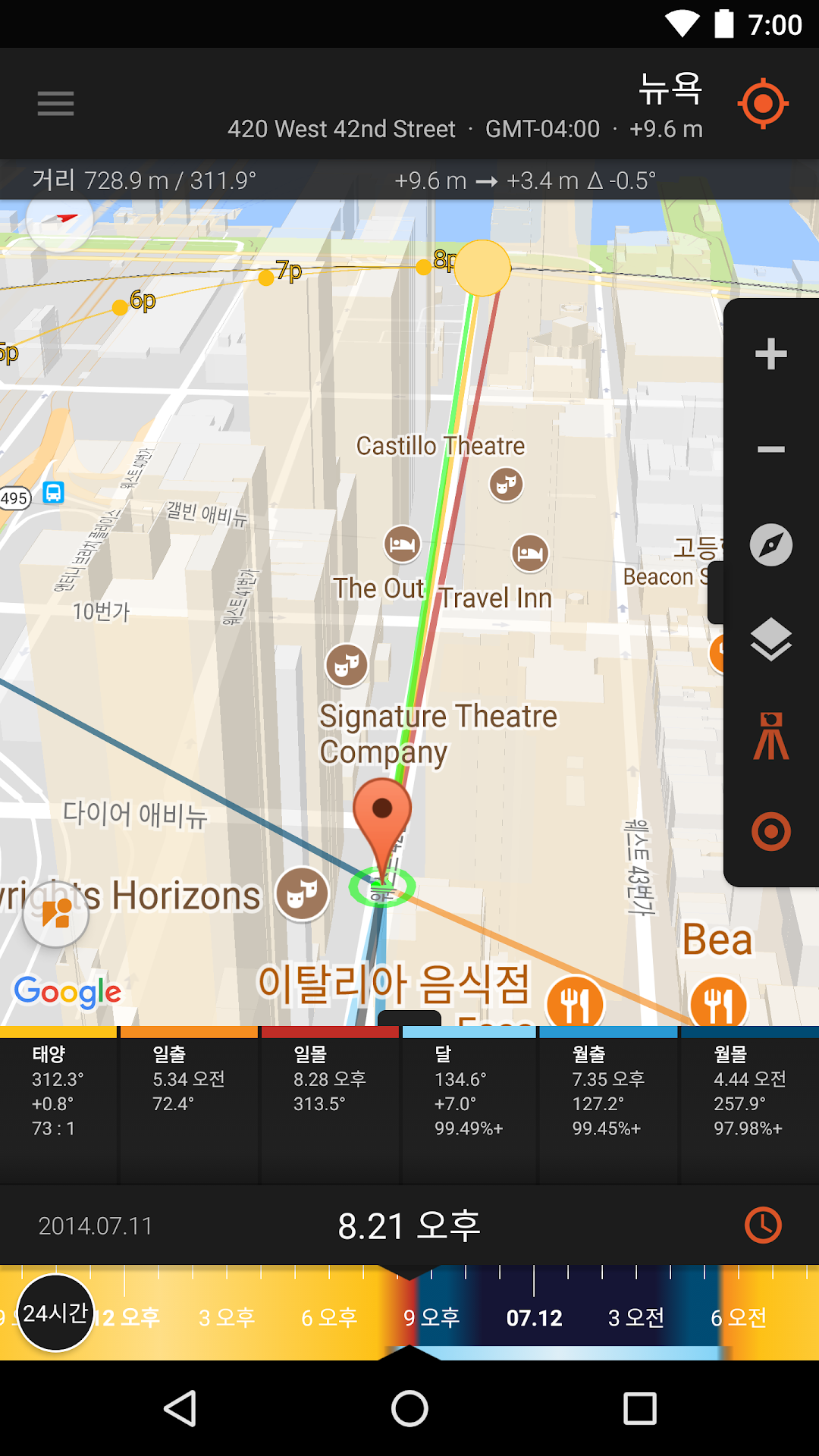The width and height of the screenshot is (819, 1456).
Task: Zoom in with the plus button
Action: (x=771, y=354)
